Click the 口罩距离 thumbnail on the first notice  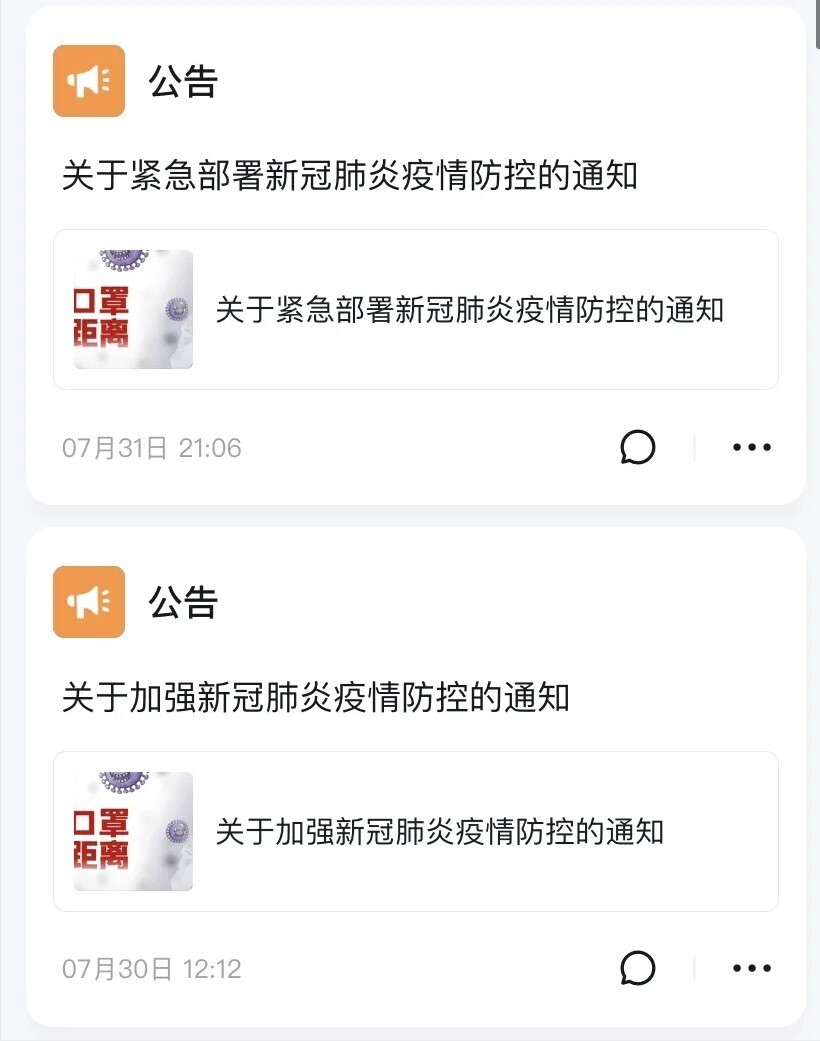pos(133,310)
